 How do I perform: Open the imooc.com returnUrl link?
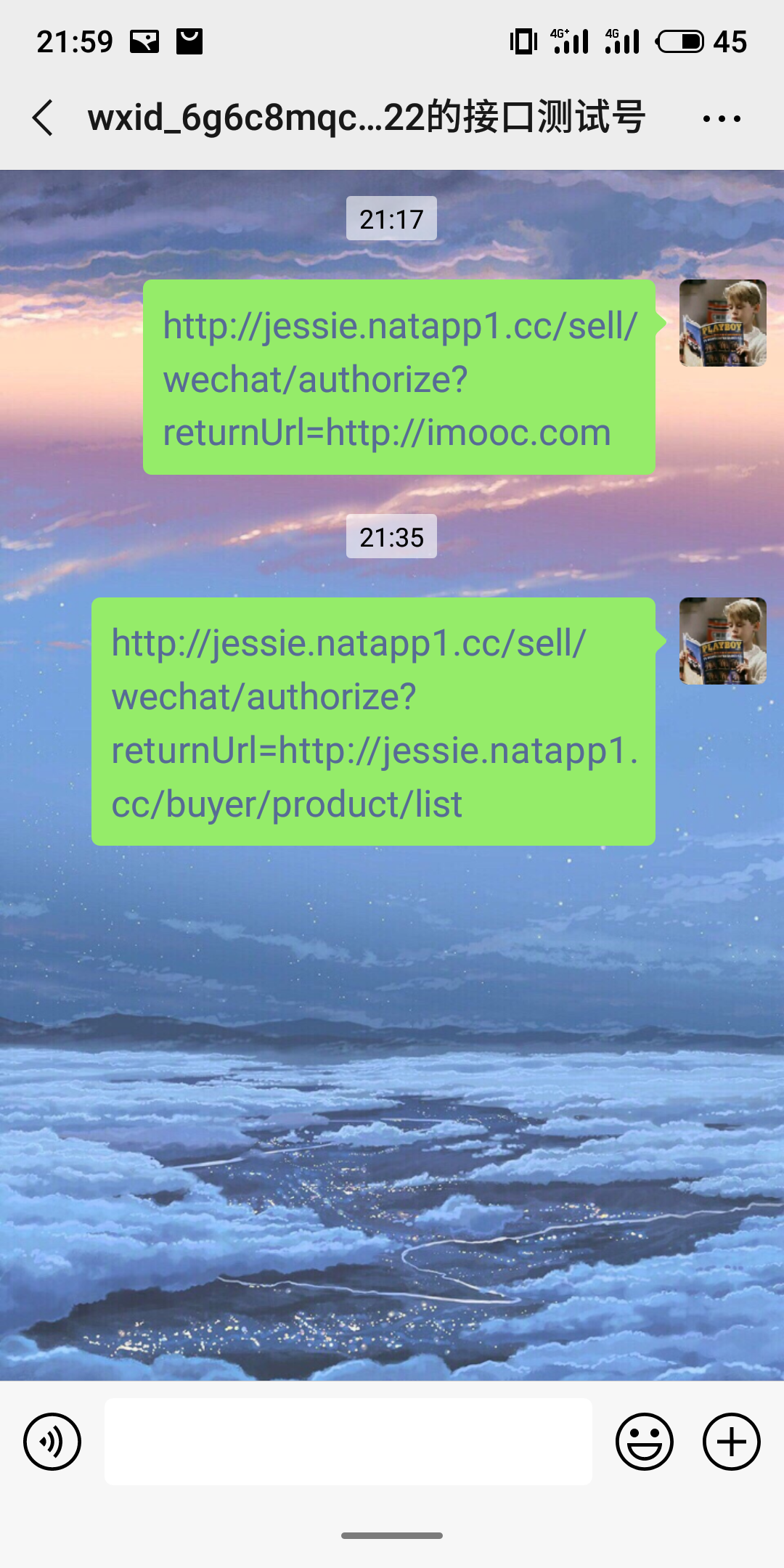click(x=399, y=378)
